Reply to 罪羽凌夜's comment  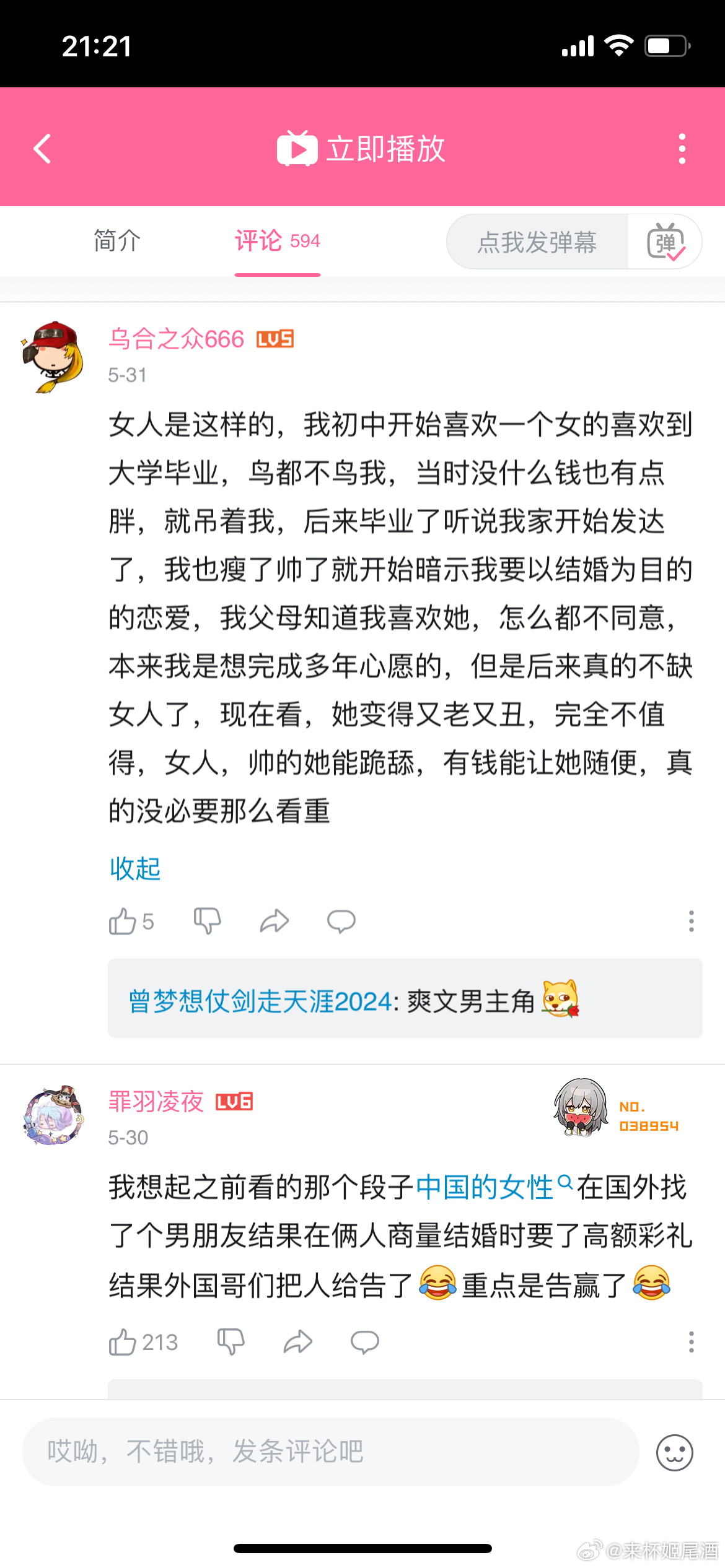[x=364, y=1342]
